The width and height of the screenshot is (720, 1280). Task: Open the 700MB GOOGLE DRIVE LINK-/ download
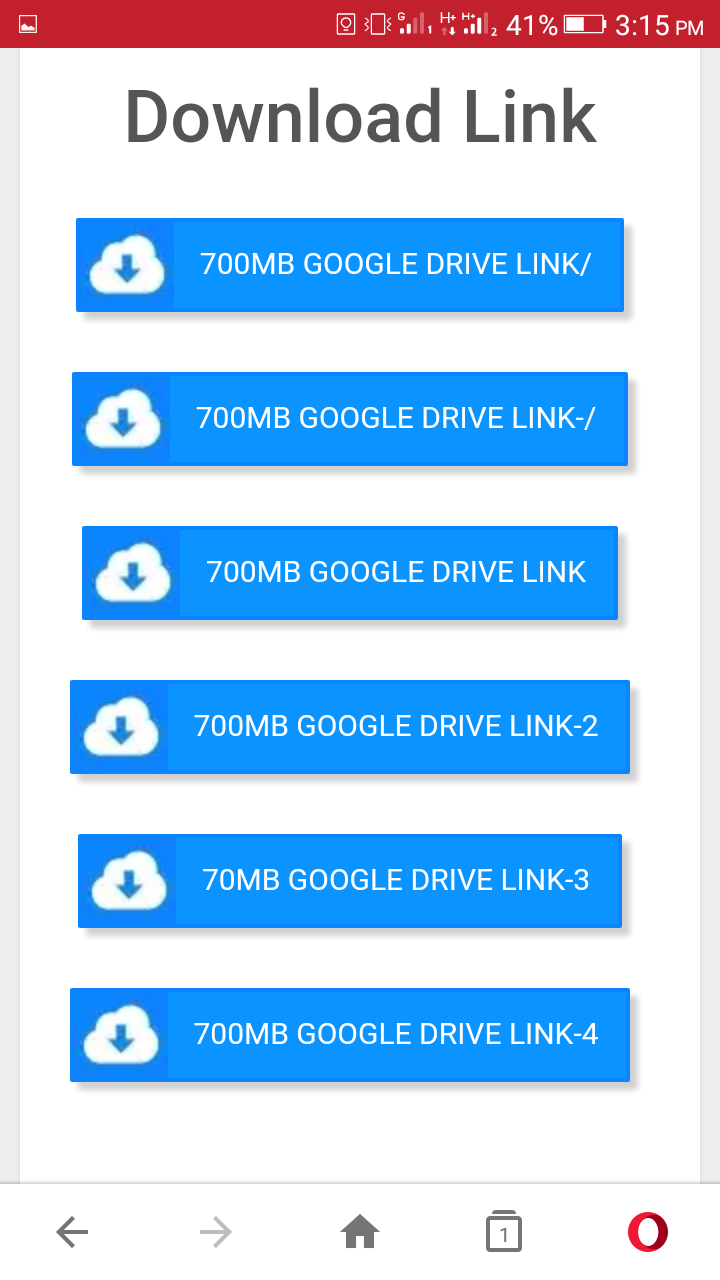coord(350,419)
